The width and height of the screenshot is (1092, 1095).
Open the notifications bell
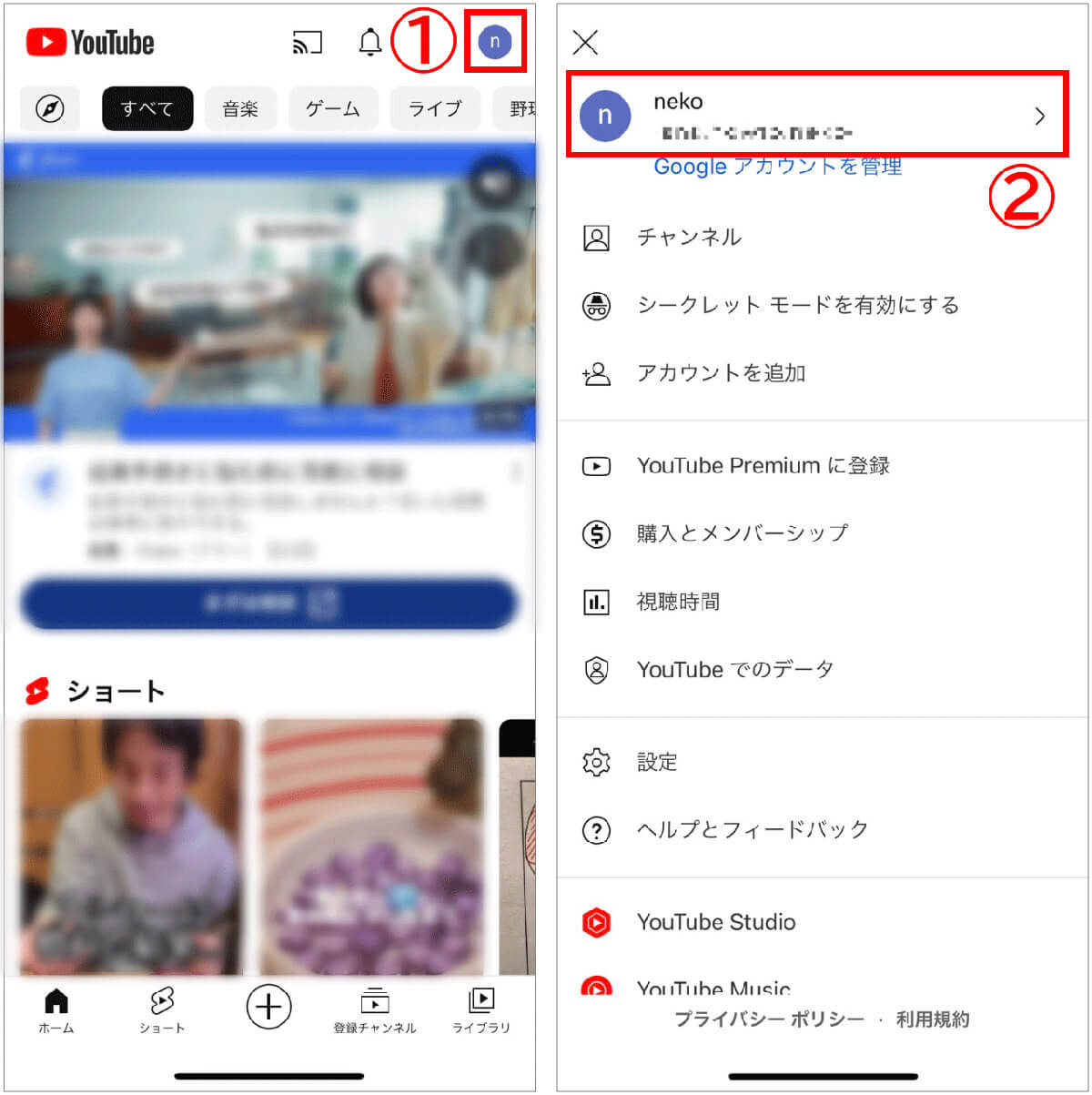click(x=369, y=42)
